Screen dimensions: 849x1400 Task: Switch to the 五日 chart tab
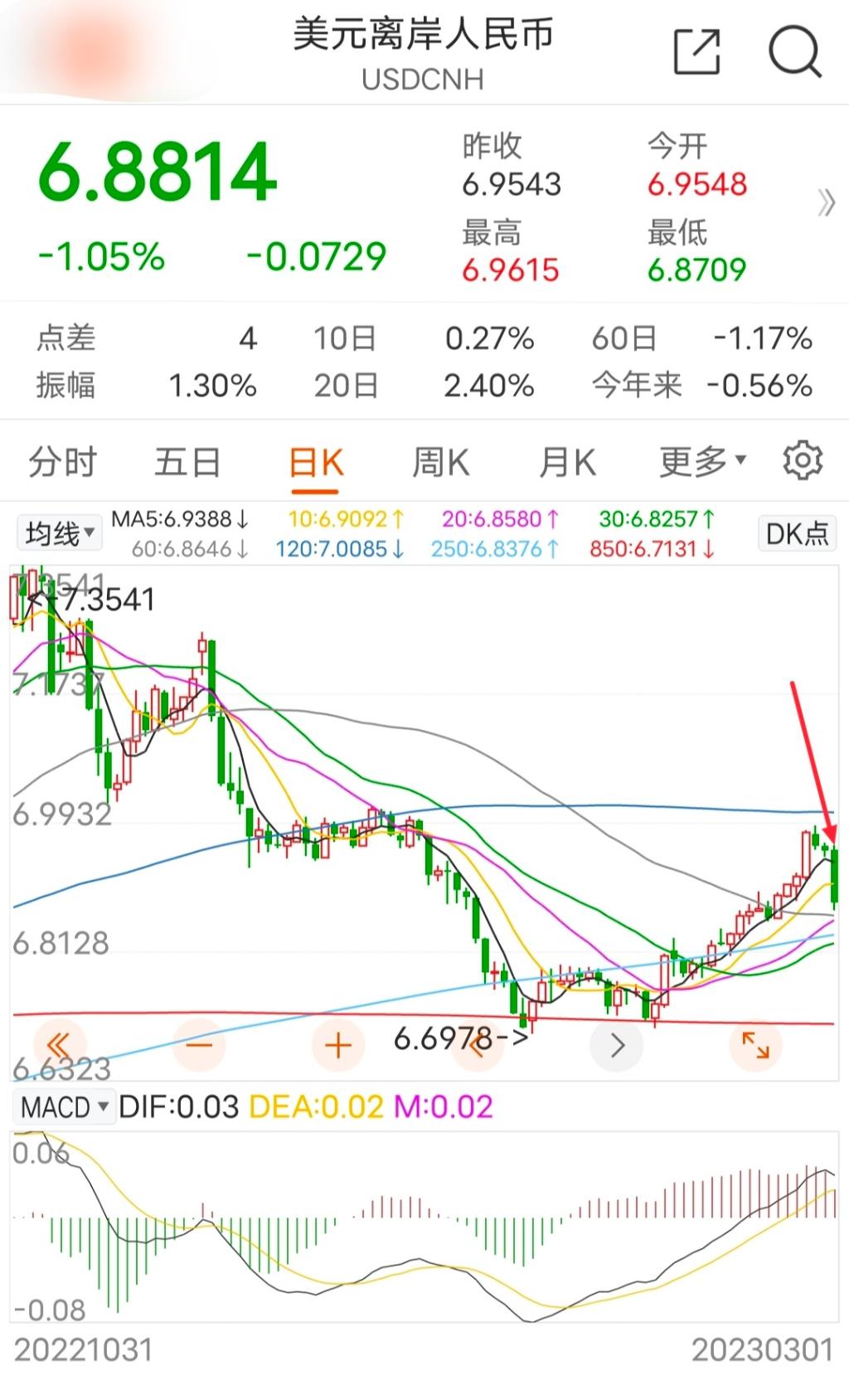[187, 462]
